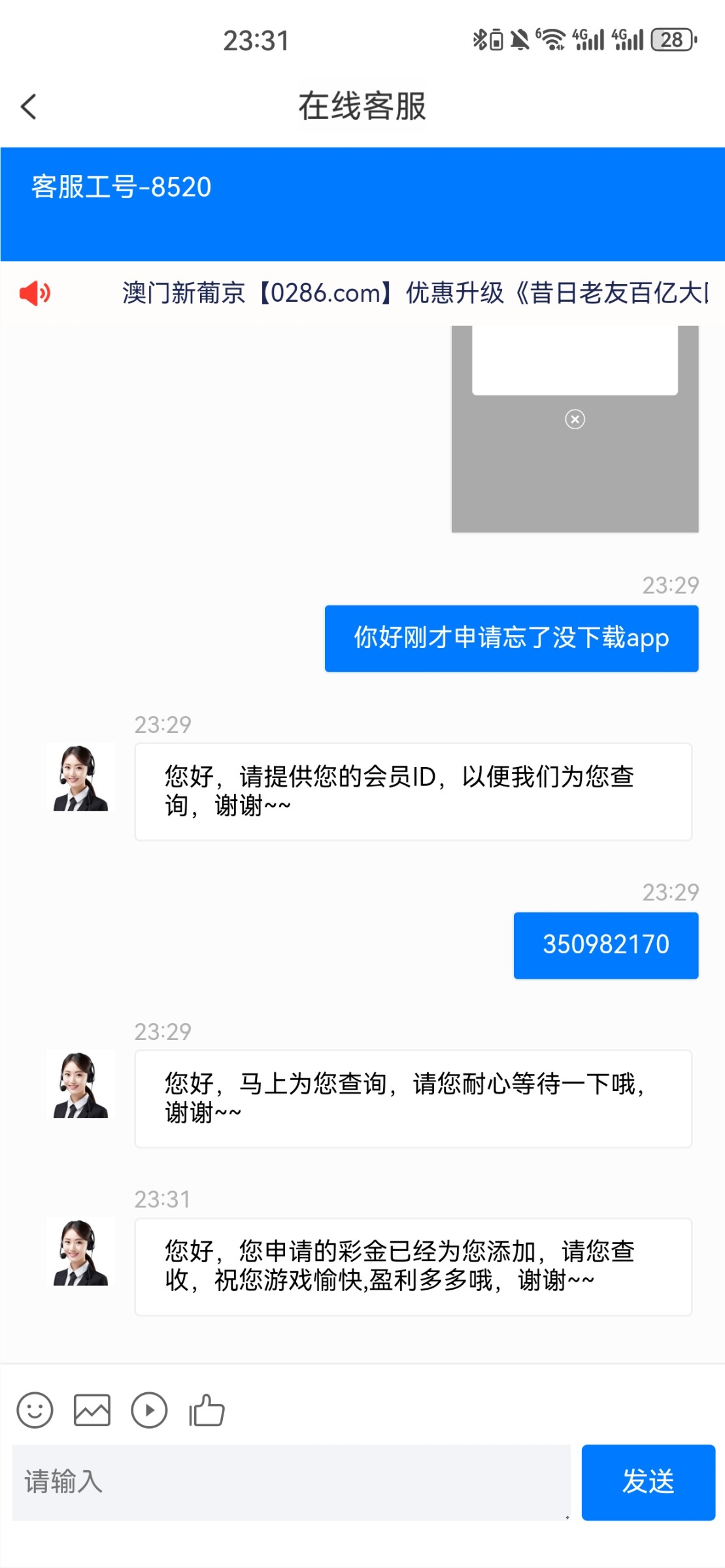Open the sent screenshot image
725x1568 pixels.
click(575, 429)
